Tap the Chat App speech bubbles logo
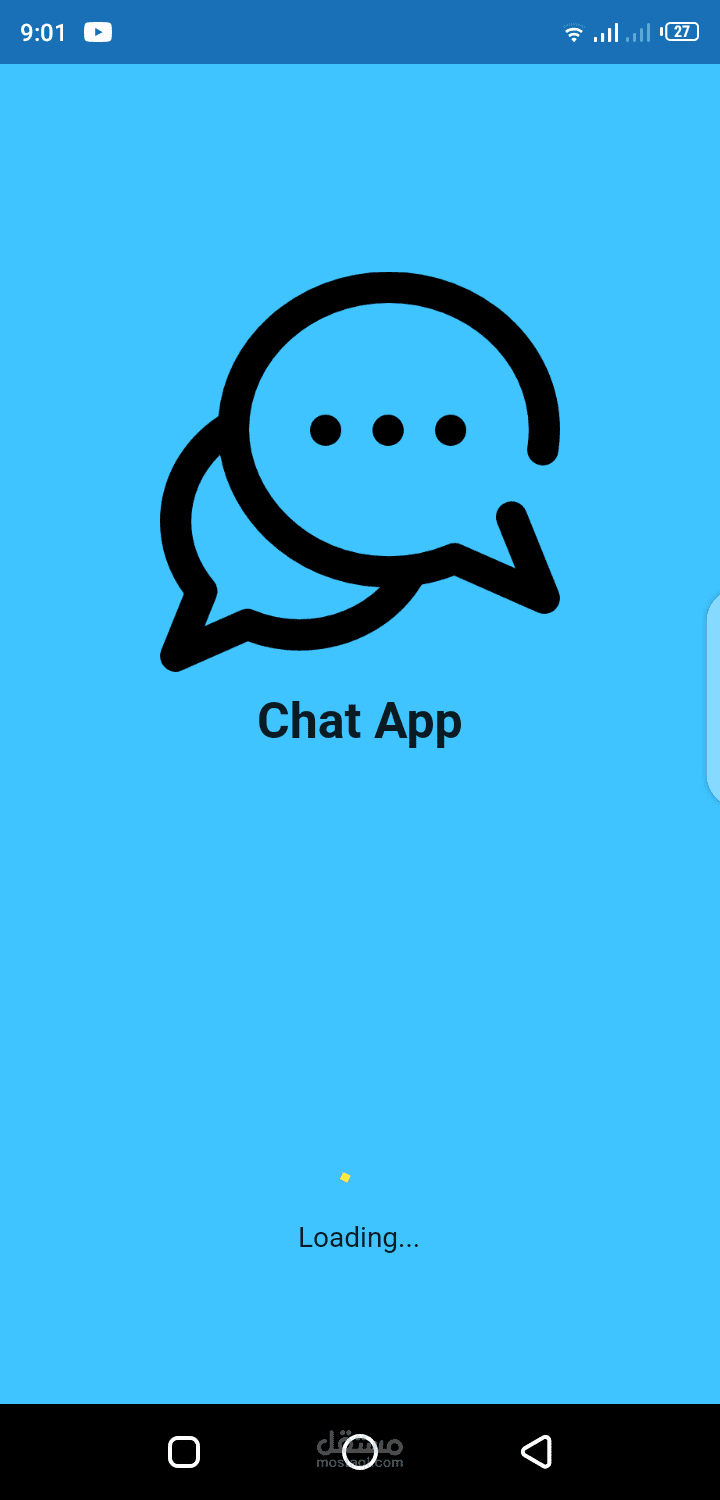The width and height of the screenshot is (720, 1500). click(x=360, y=460)
